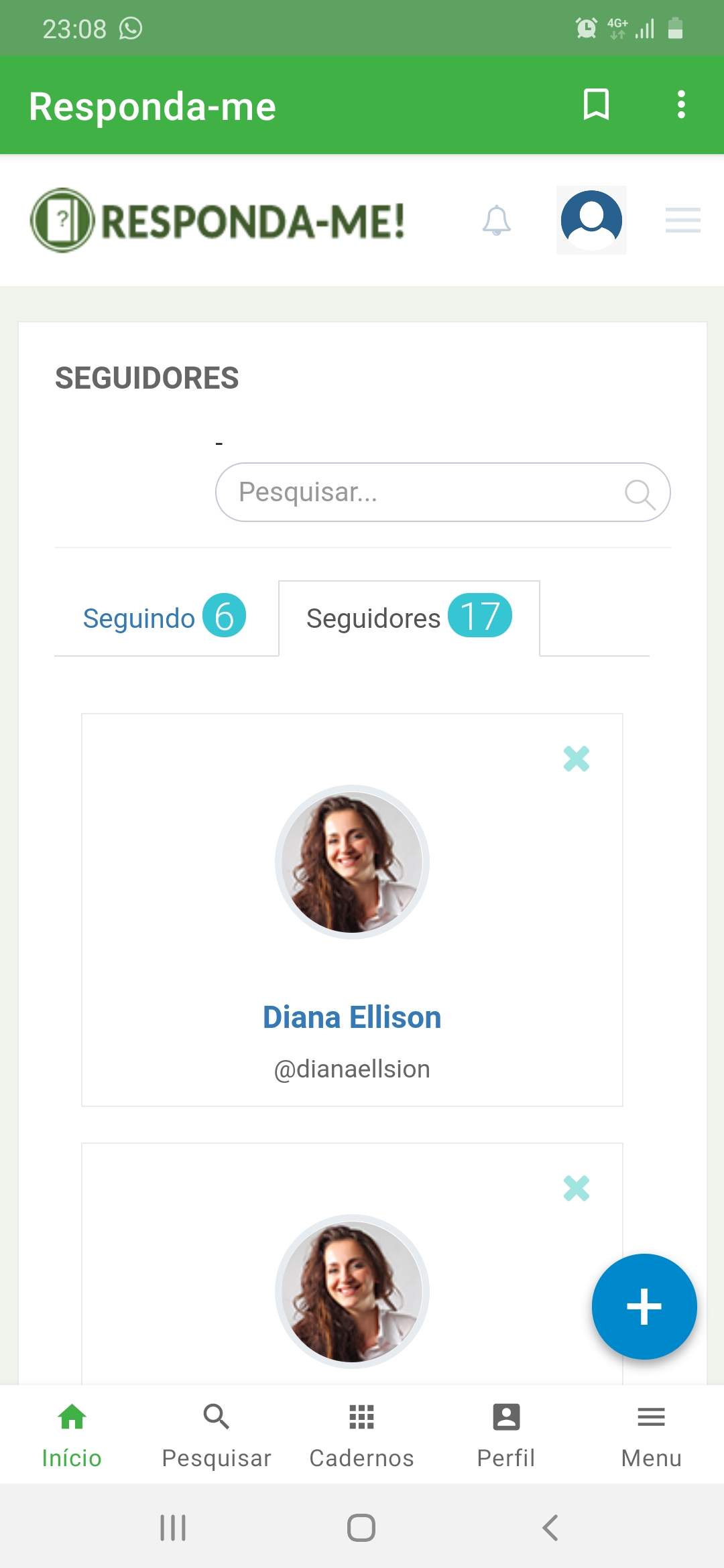Remove follower Diana Ellison with the X
The width and height of the screenshot is (724, 1568).
(x=577, y=759)
